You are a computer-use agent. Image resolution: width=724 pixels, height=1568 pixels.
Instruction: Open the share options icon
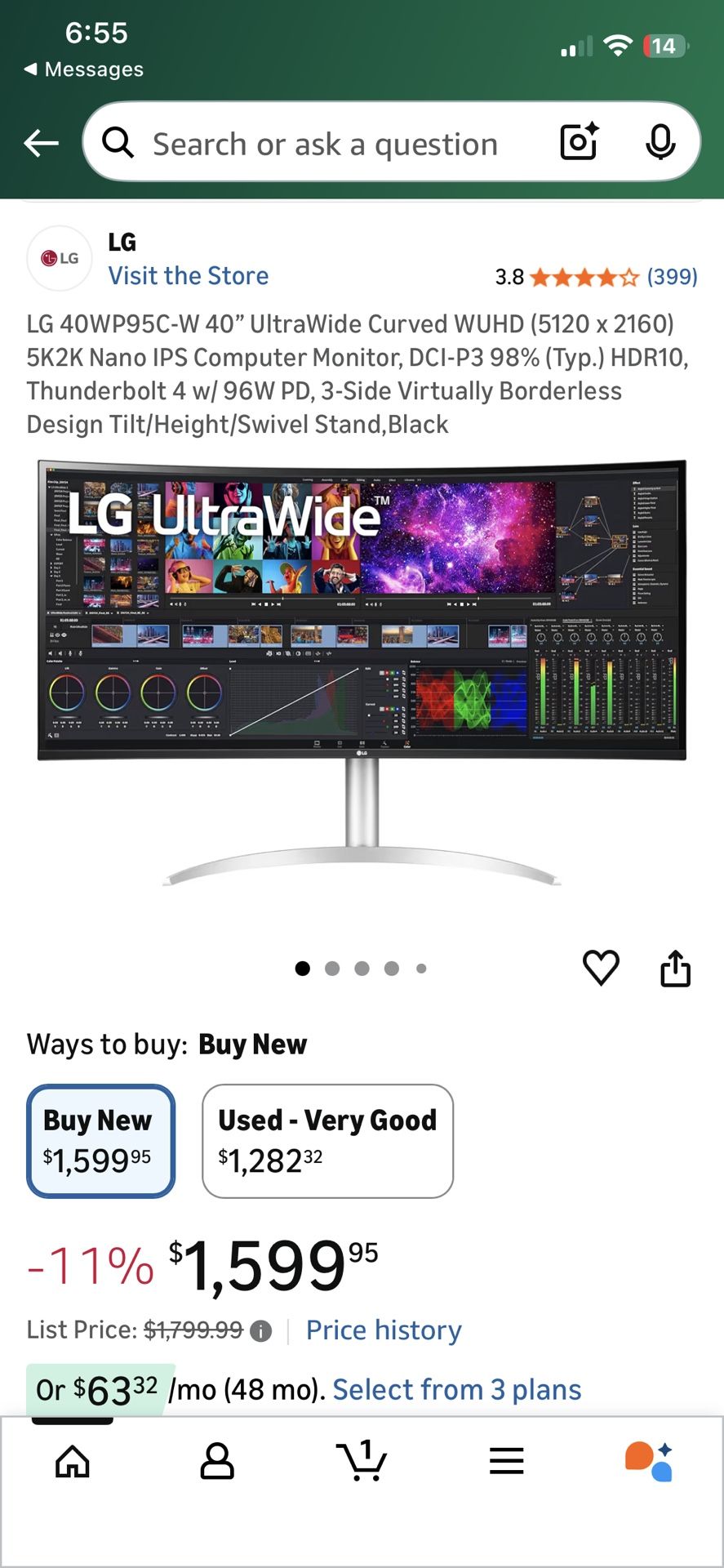pyautogui.click(x=676, y=969)
